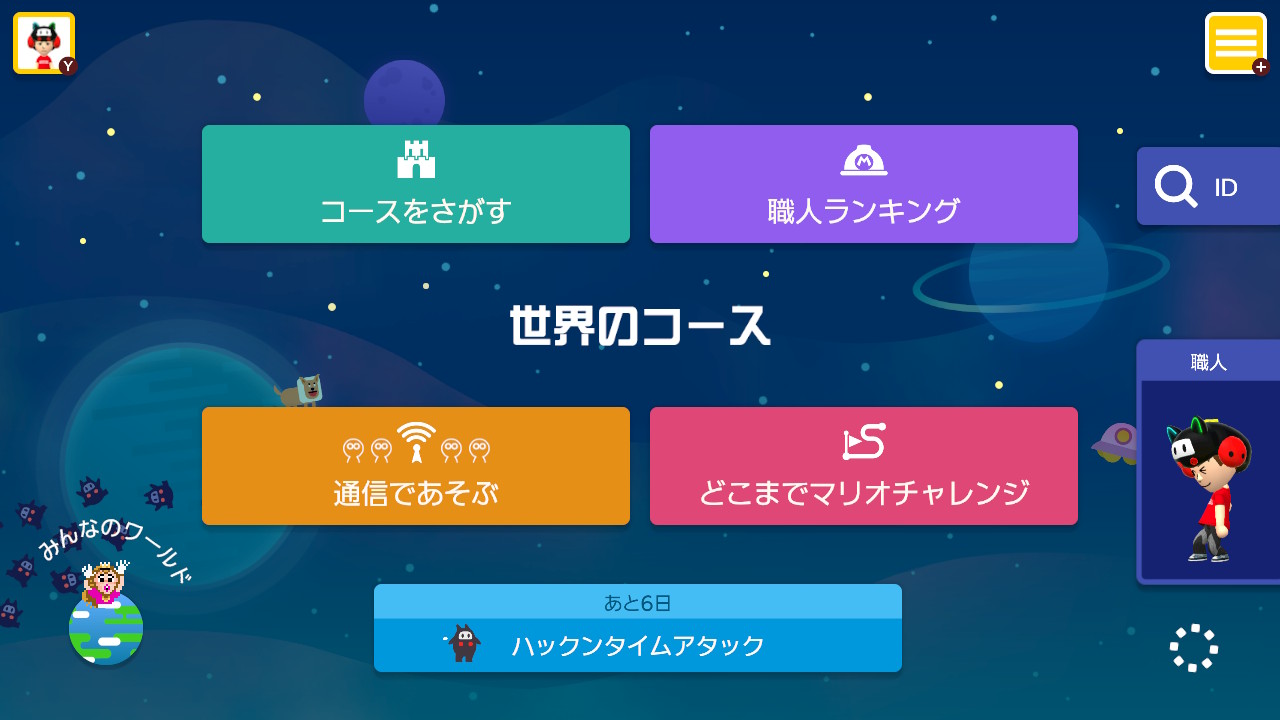
Task: Open ハックンタイムアタック event banner
Action: [638, 629]
